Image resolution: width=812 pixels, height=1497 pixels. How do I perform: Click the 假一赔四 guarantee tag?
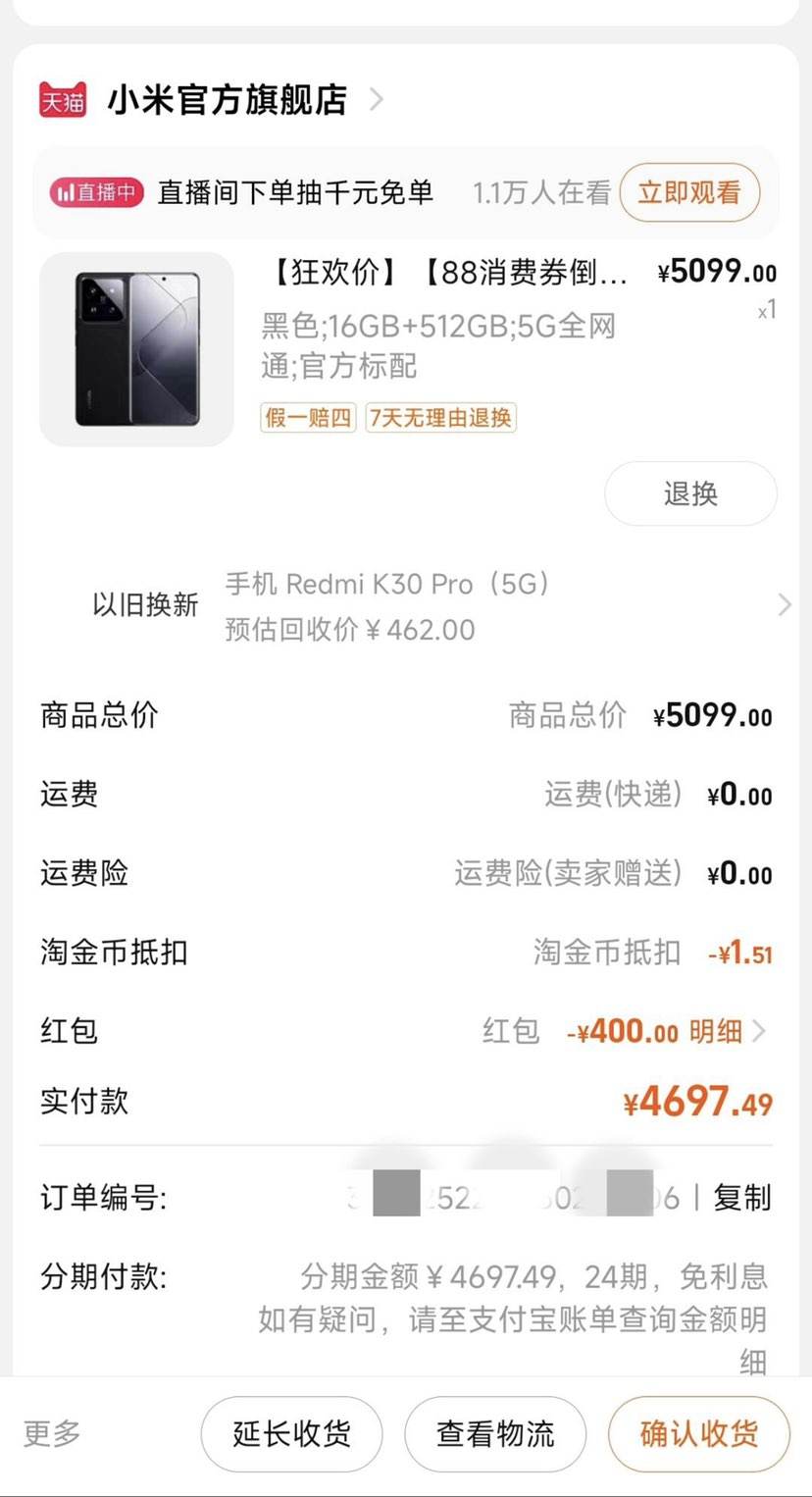pos(307,418)
